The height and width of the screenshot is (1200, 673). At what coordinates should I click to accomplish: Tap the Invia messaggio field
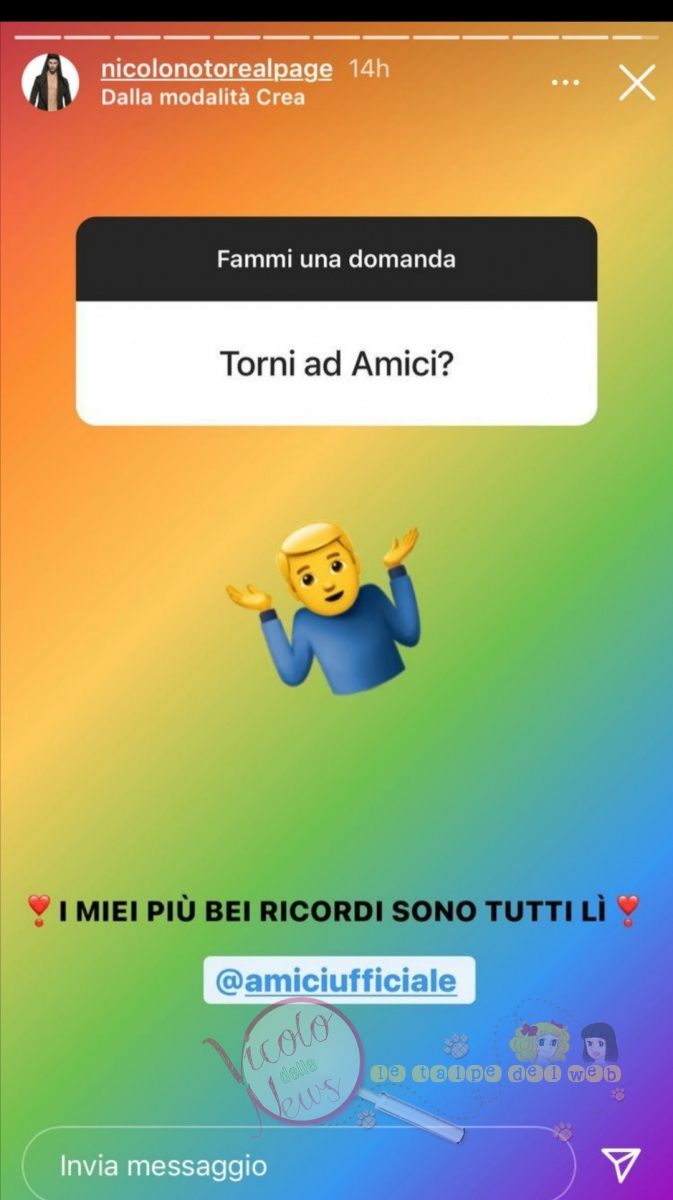click(298, 1165)
